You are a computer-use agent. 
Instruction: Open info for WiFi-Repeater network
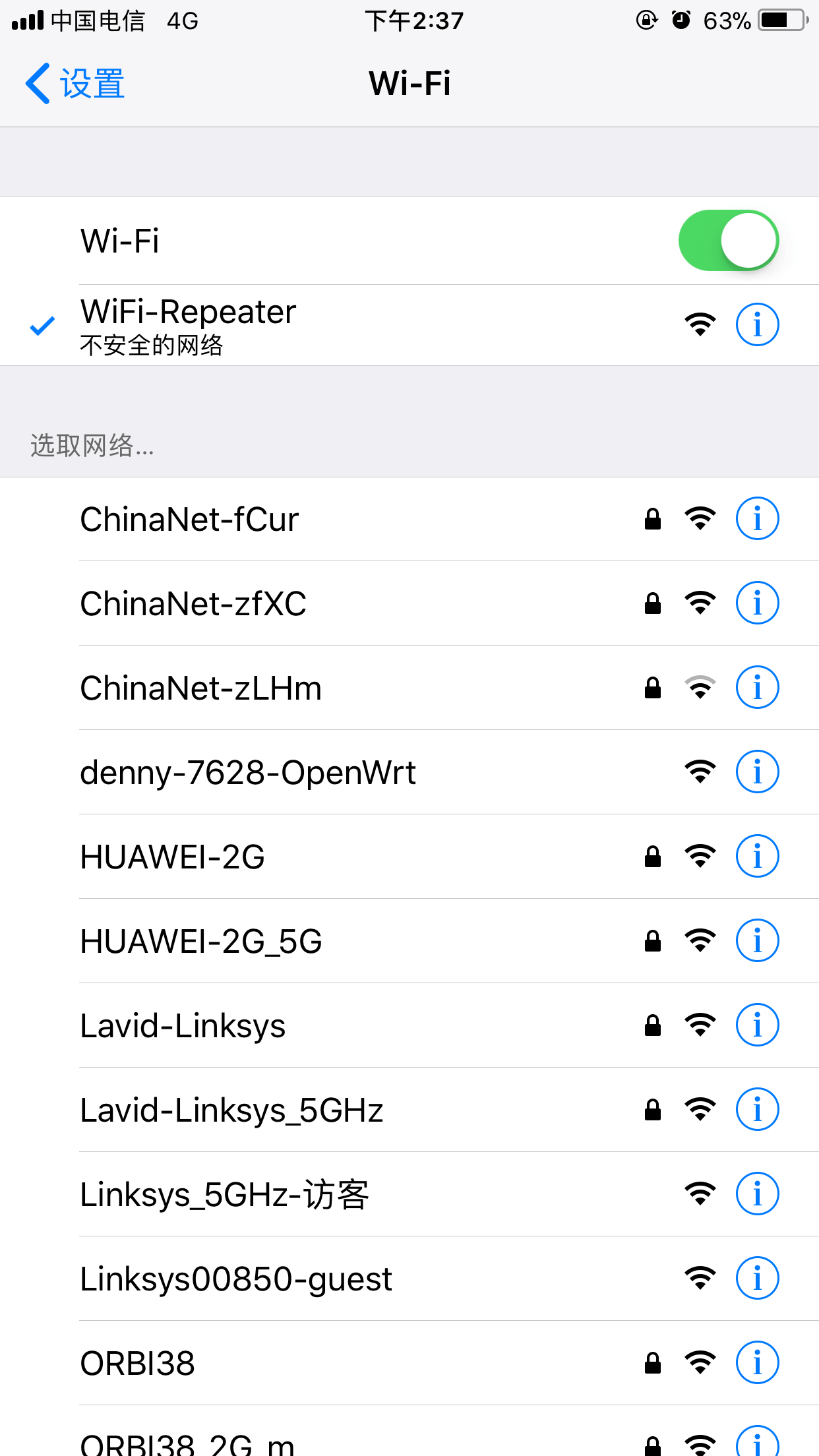[x=757, y=325]
